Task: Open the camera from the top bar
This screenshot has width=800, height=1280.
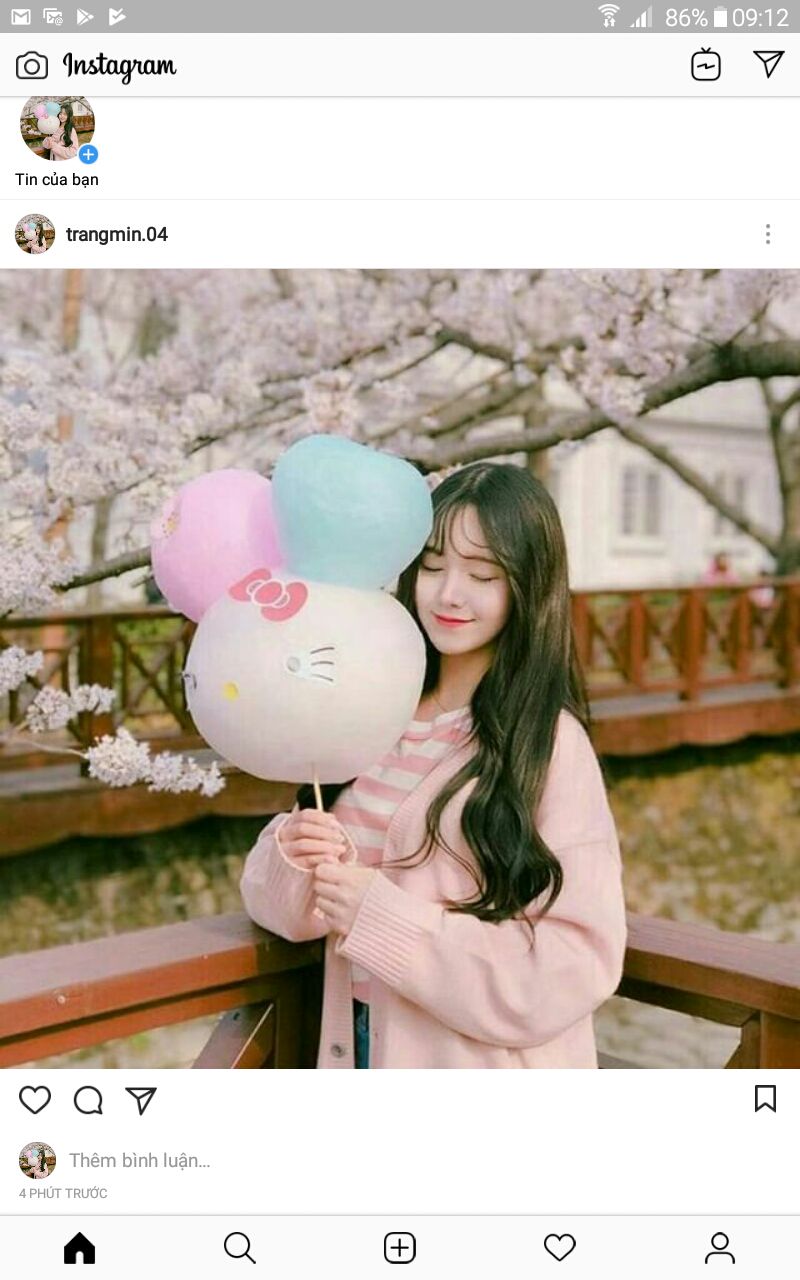Action: pos(32,66)
